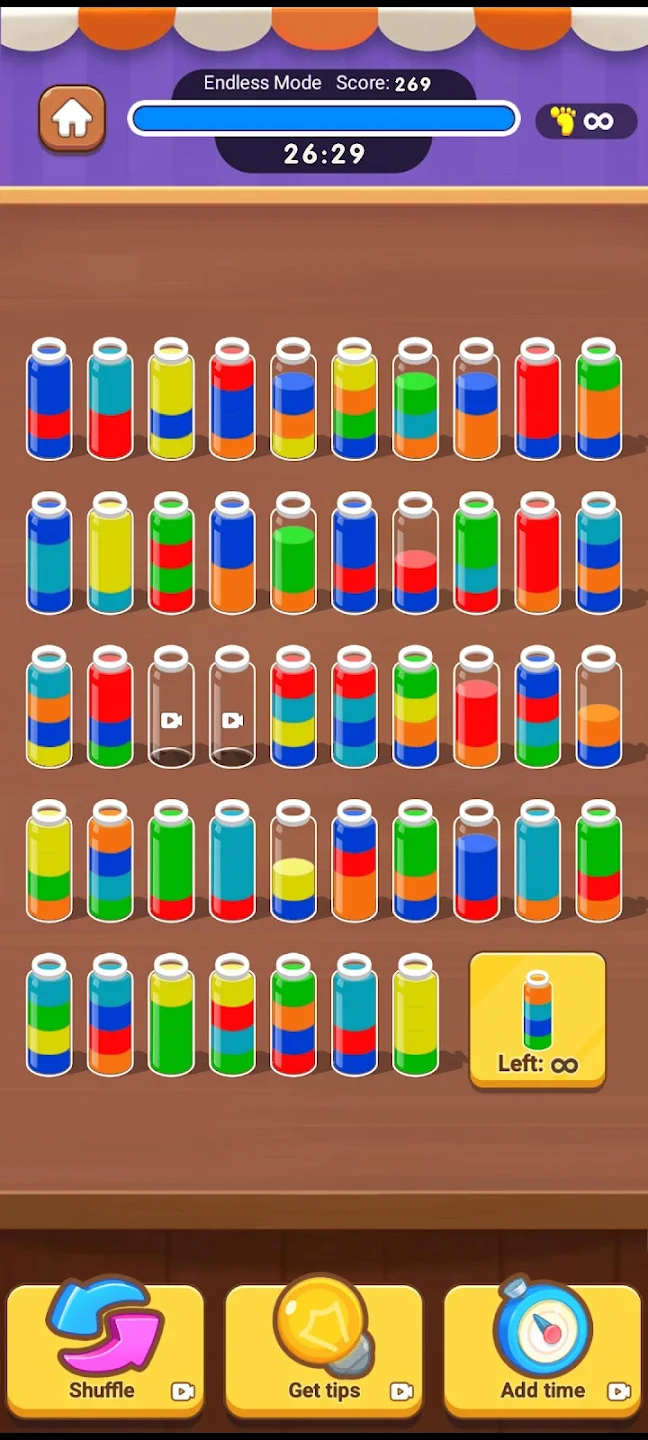Select the half-empty bottle with yellow over blue
648x1440 pixels.
(x=293, y=862)
